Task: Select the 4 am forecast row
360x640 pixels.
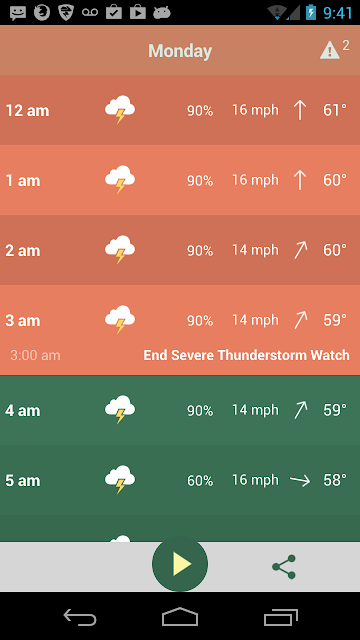Action: coord(180,410)
